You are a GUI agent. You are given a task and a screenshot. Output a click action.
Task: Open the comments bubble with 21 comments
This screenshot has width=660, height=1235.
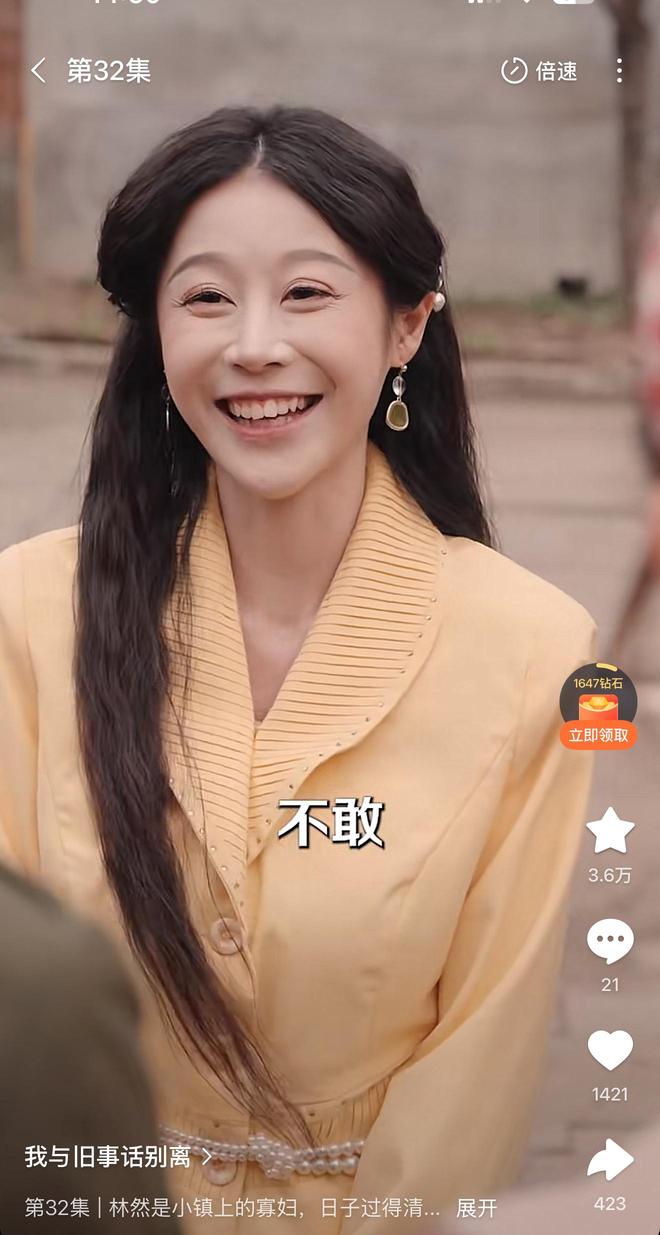click(610, 941)
